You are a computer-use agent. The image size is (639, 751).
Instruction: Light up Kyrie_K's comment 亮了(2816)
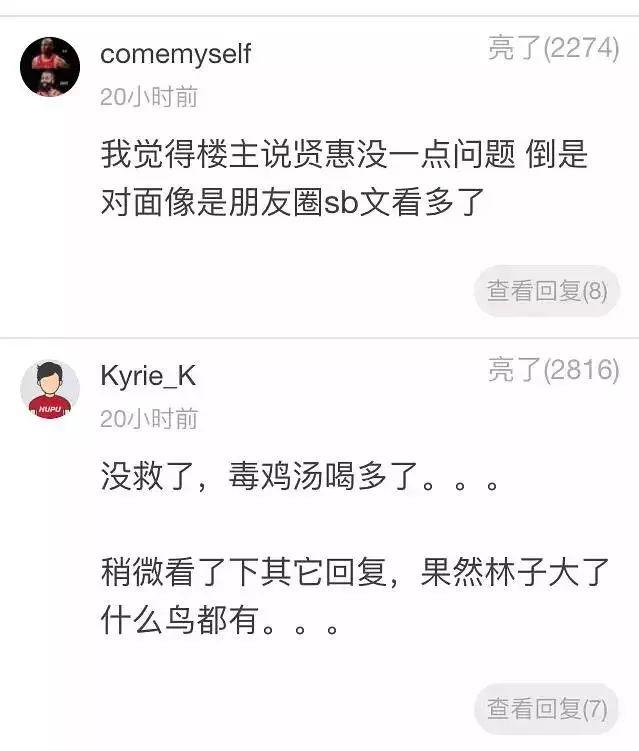(553, 370)
